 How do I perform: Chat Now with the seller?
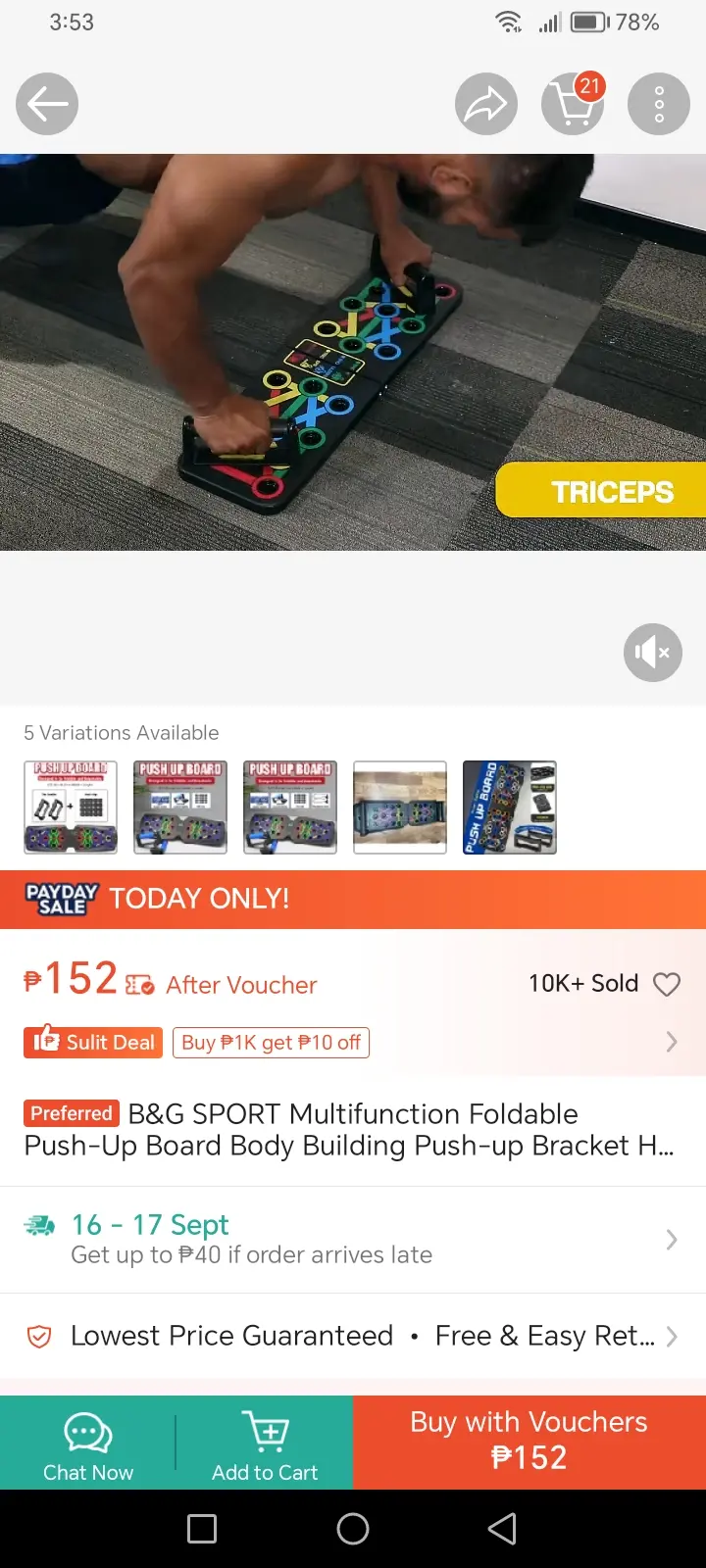tap(88, 1443)
